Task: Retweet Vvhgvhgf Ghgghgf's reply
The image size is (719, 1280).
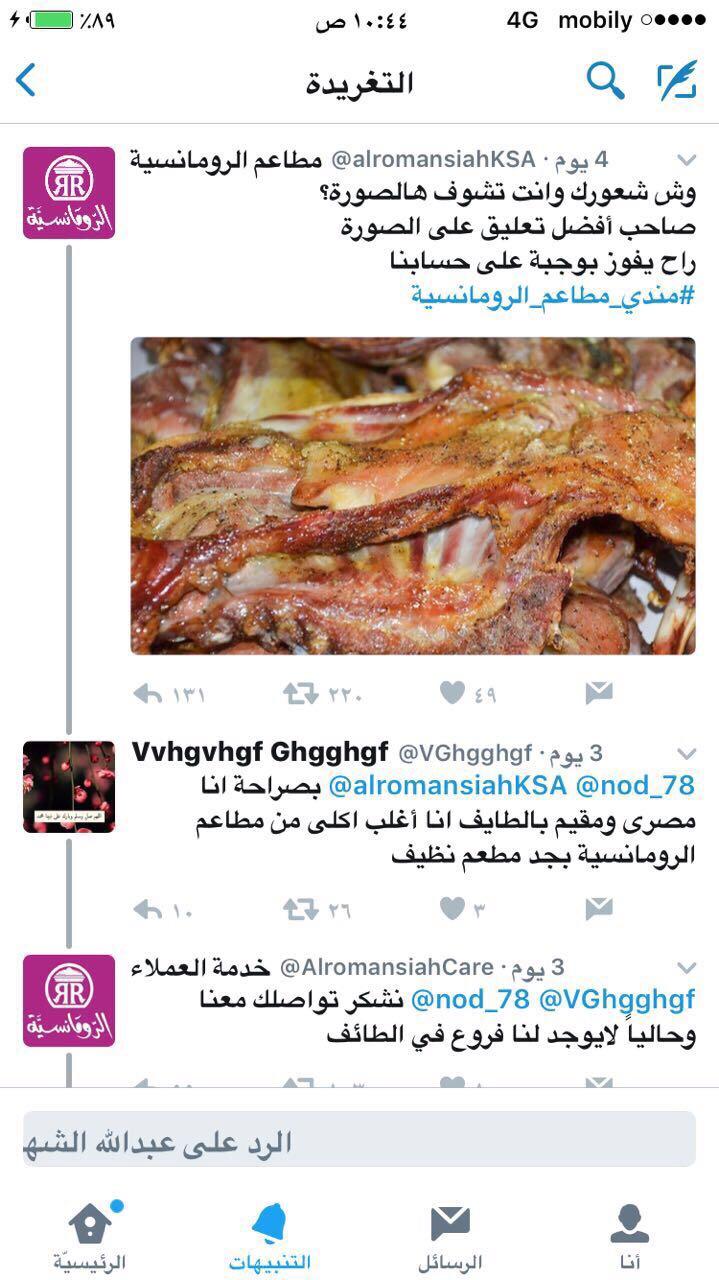Action: point(298,909)
